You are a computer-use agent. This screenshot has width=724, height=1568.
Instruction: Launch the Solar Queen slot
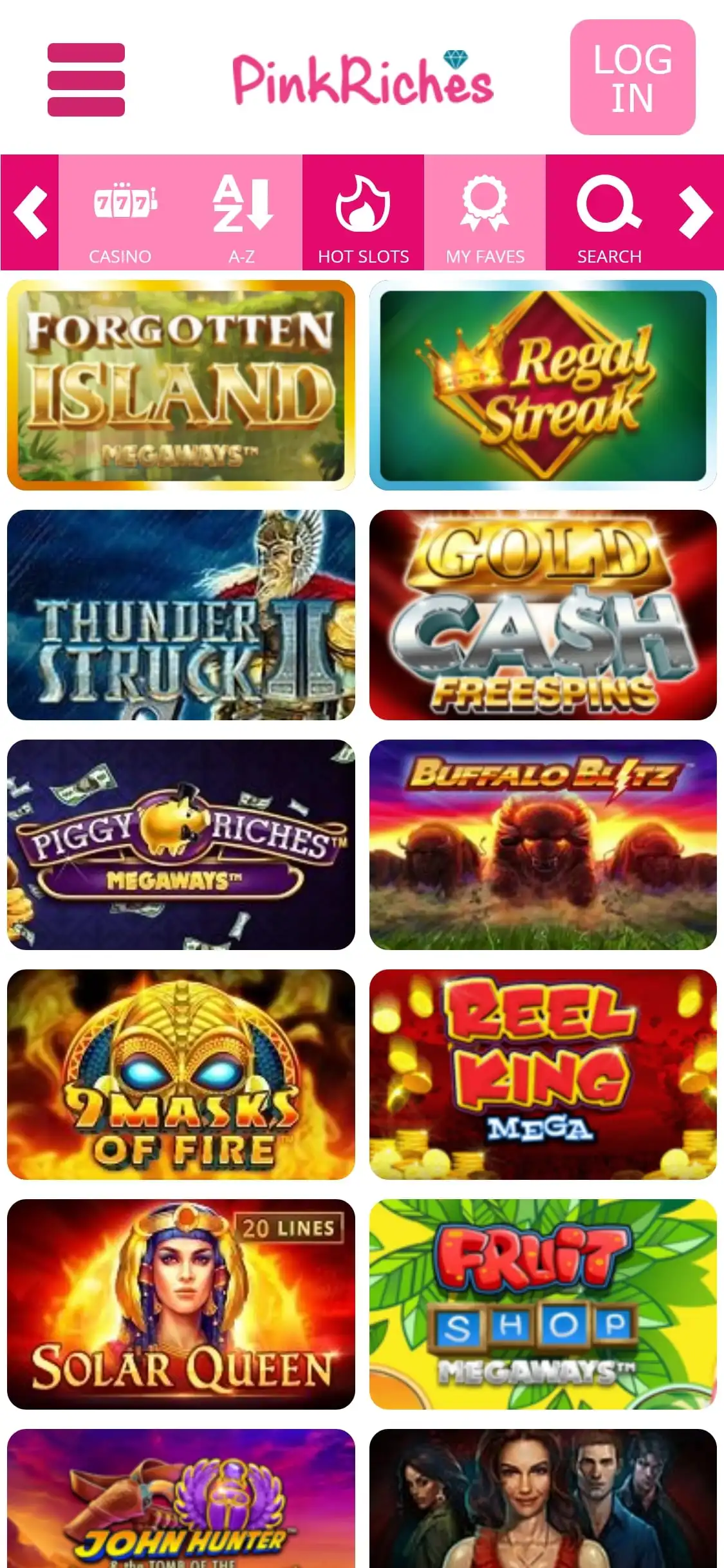(181, 1304)
